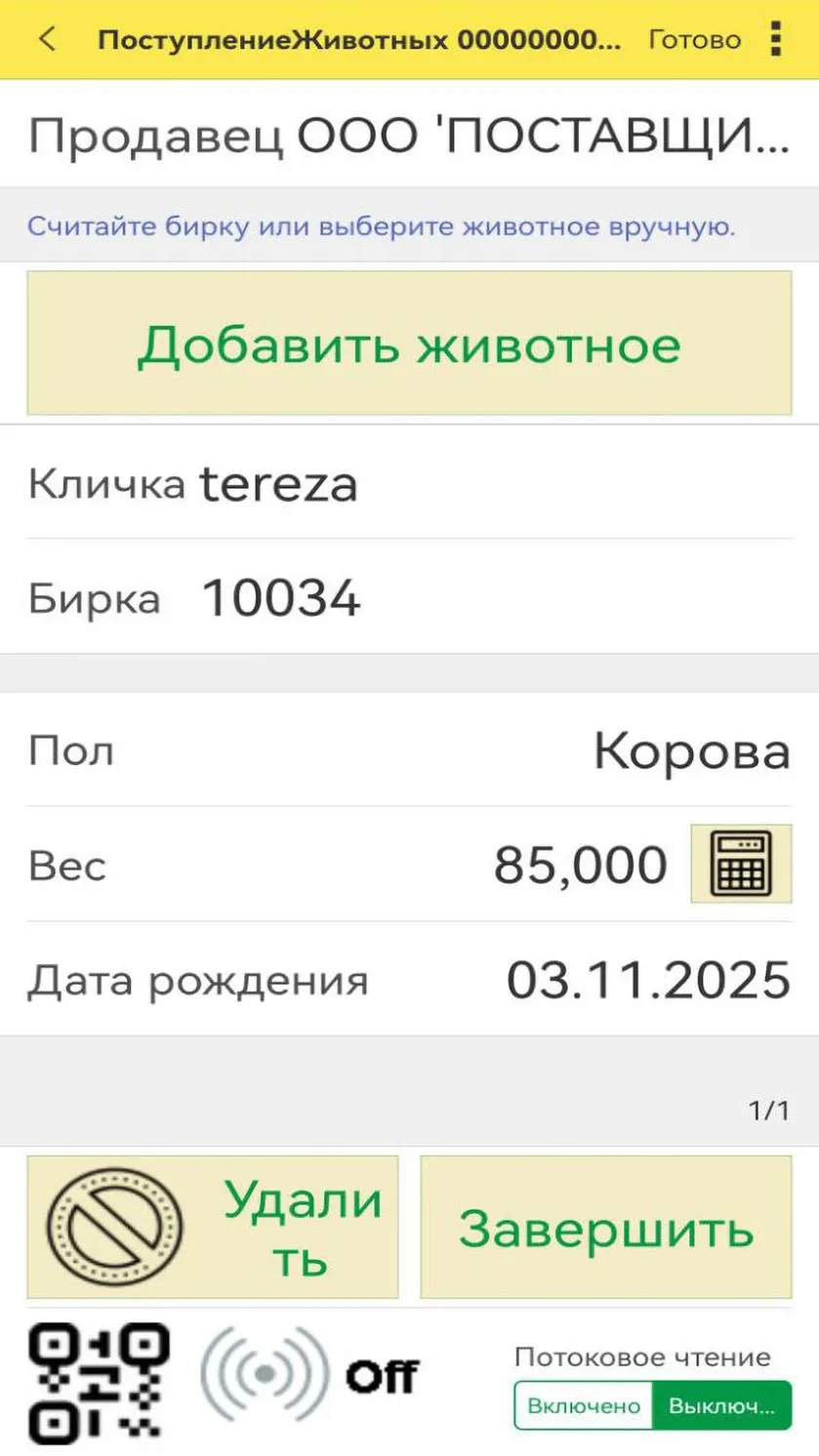Select Выключено for Потоковое чтение

722,1406
